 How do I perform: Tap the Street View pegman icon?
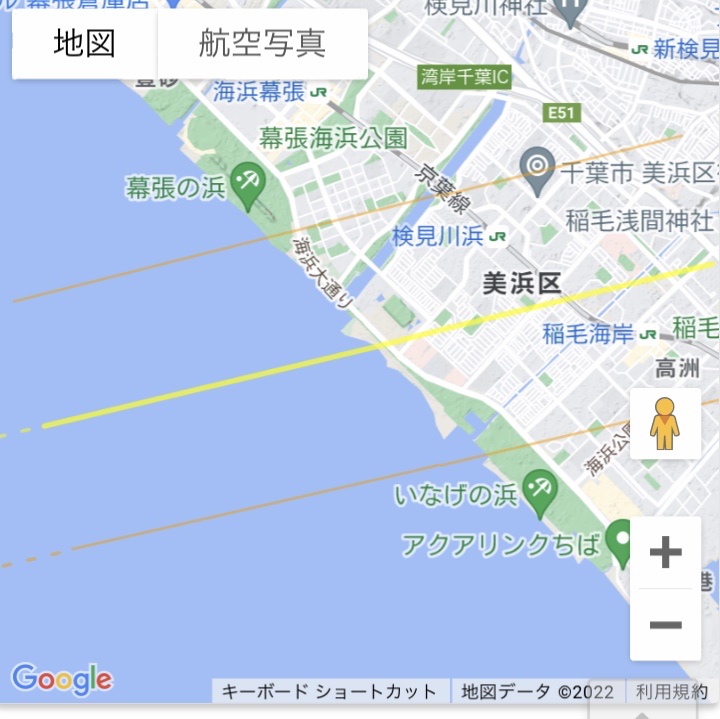[x=665, y=423]
